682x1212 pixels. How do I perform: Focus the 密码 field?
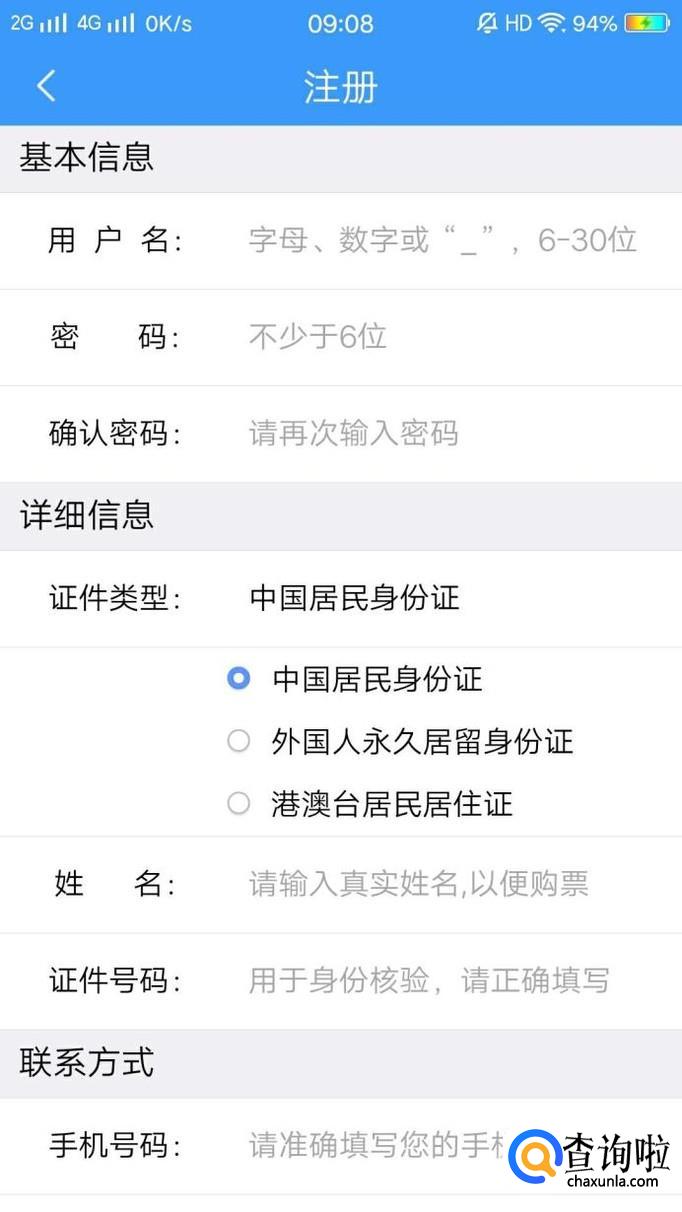pos(442,337)
